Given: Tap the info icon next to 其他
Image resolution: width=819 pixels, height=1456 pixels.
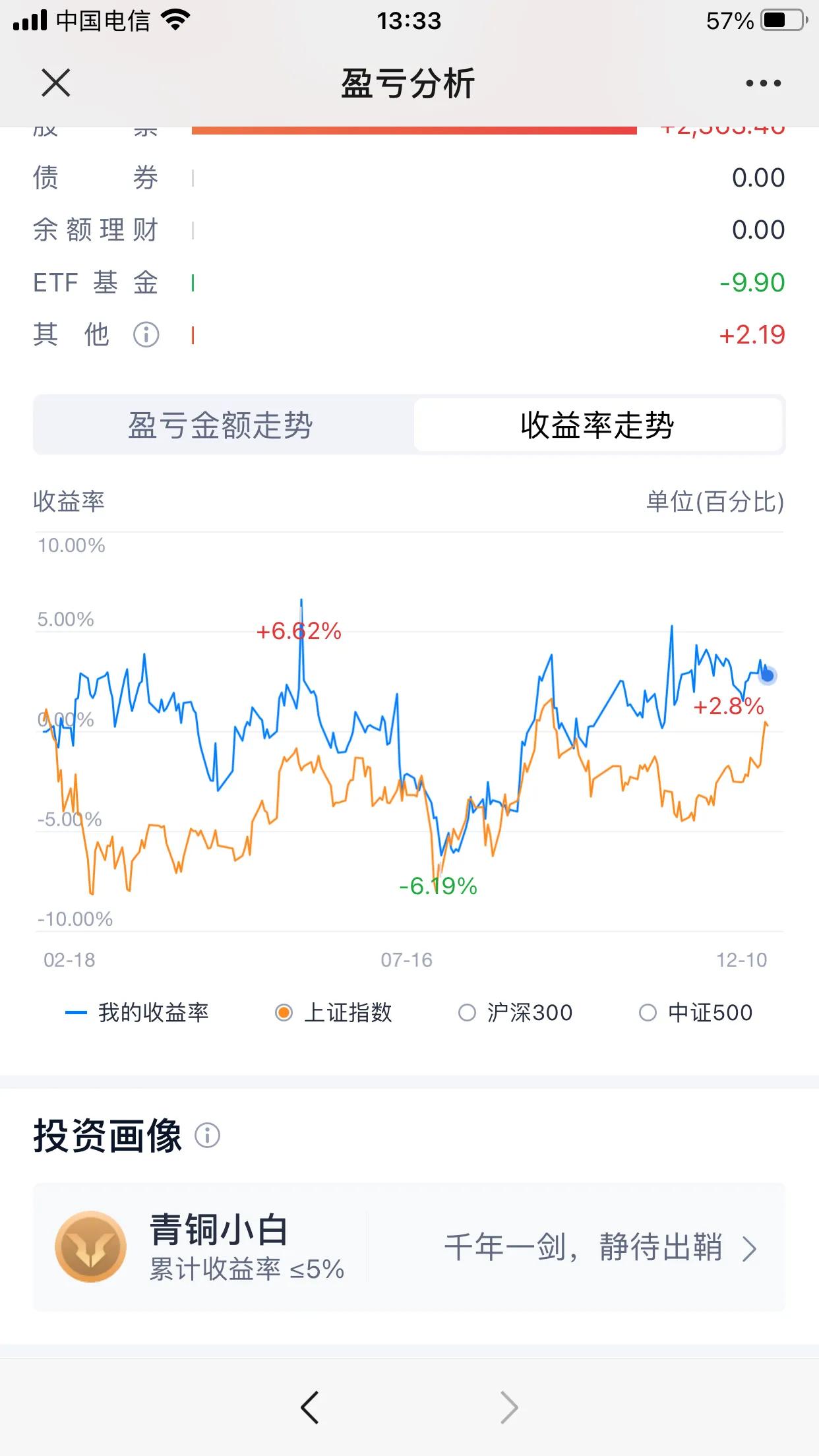Looking at the screenshot, I should click(x=146, y=335).
